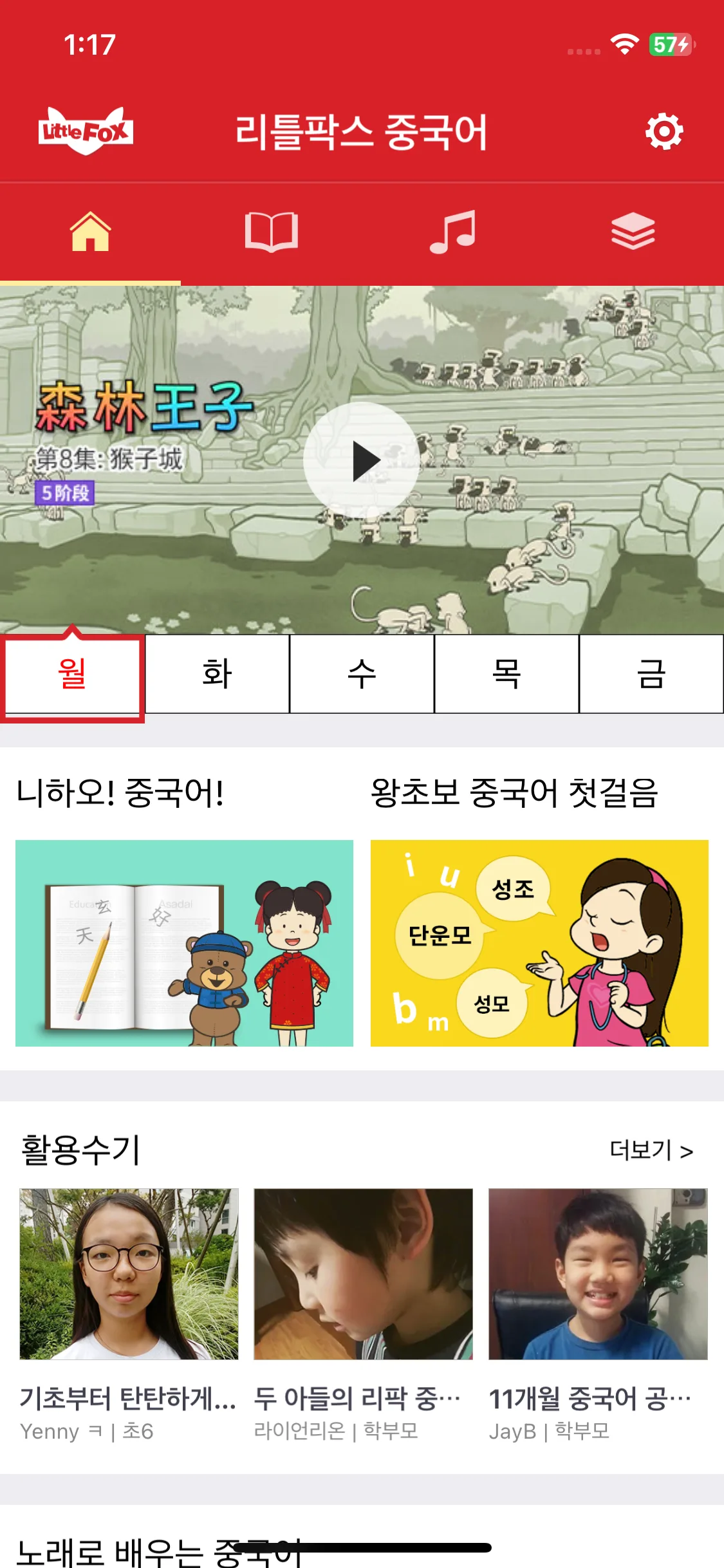This screenshot has height=1568, width=724.
Task: Select the home tab
Action: (90, 232)
